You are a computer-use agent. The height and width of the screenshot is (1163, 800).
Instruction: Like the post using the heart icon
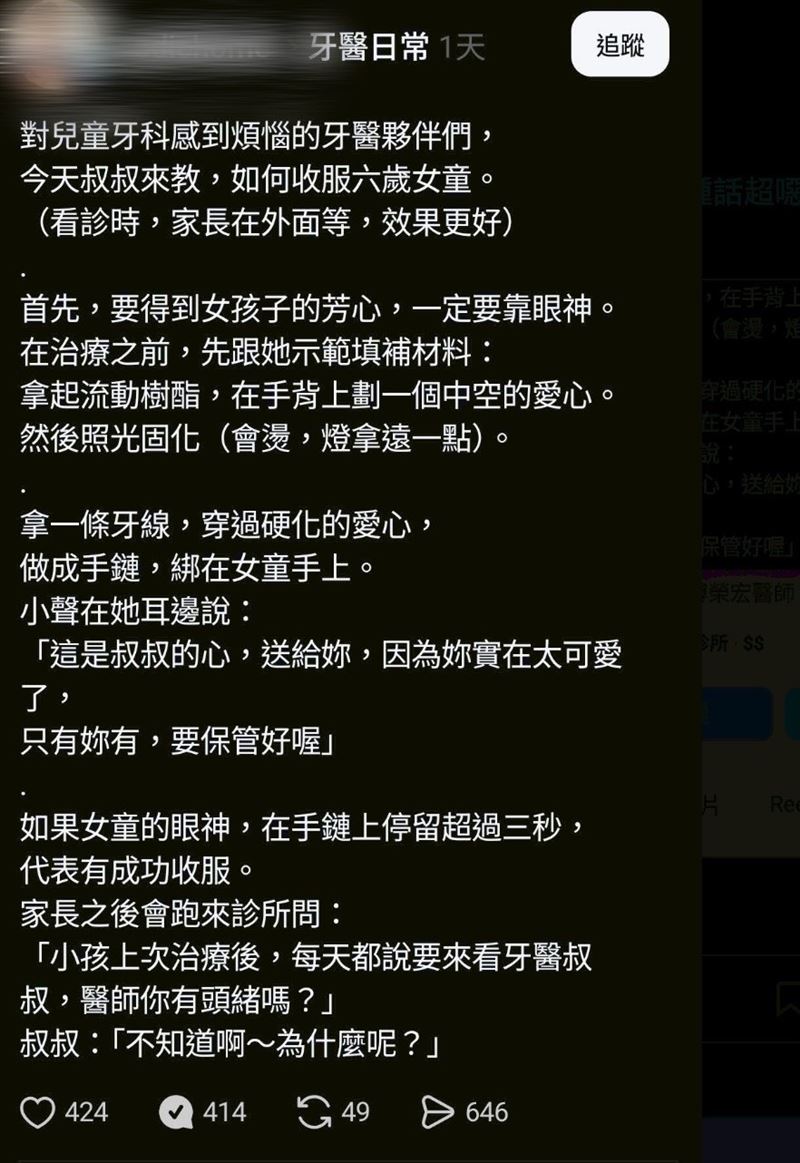36,1112
